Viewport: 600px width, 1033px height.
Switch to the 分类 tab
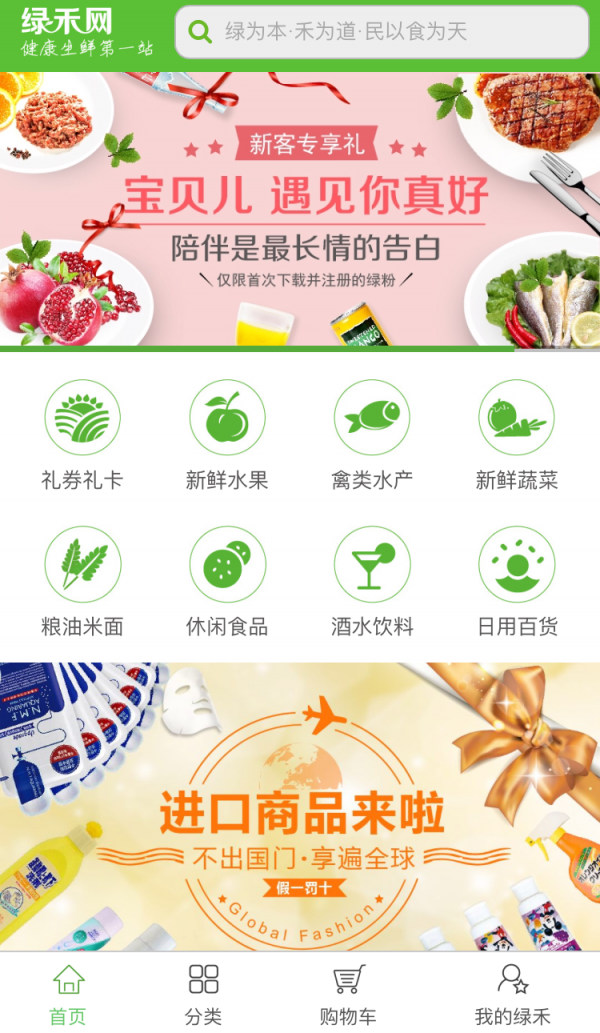point(203,993)
